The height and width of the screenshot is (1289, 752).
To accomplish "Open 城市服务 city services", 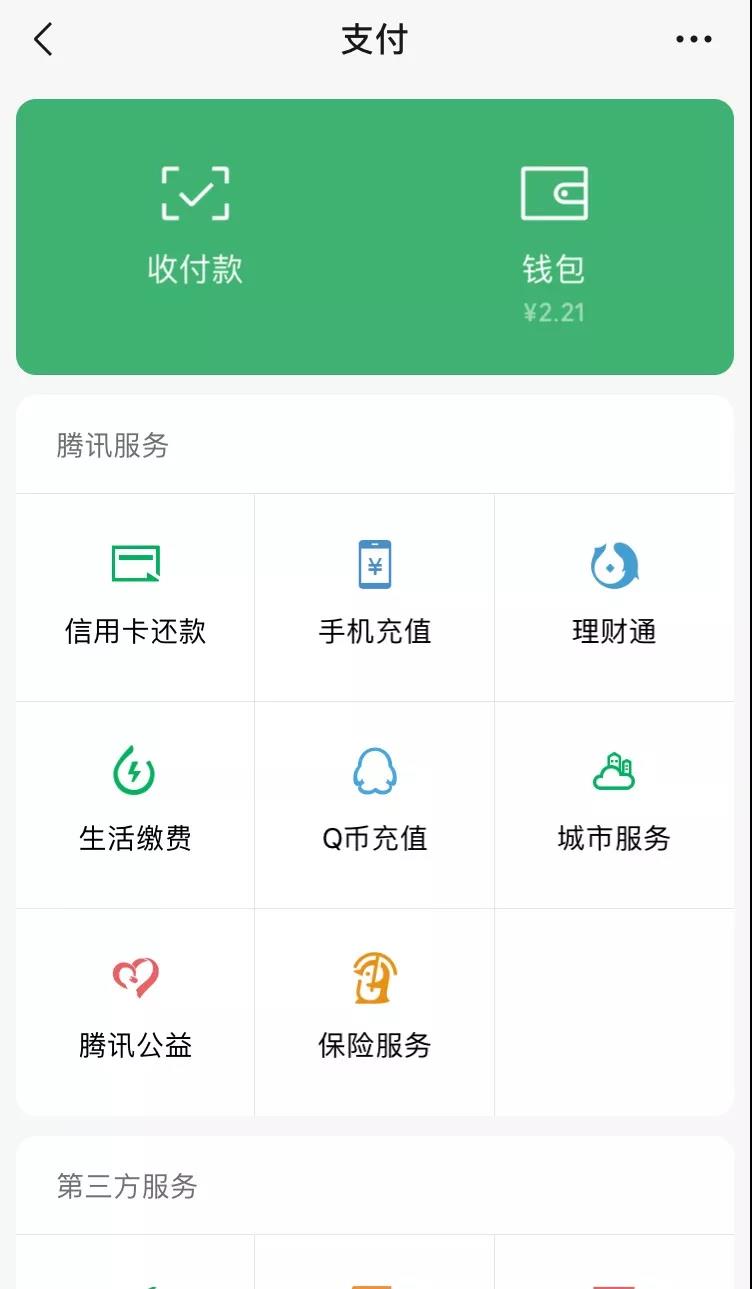I will pyautogui.click(x=614, y=804).
